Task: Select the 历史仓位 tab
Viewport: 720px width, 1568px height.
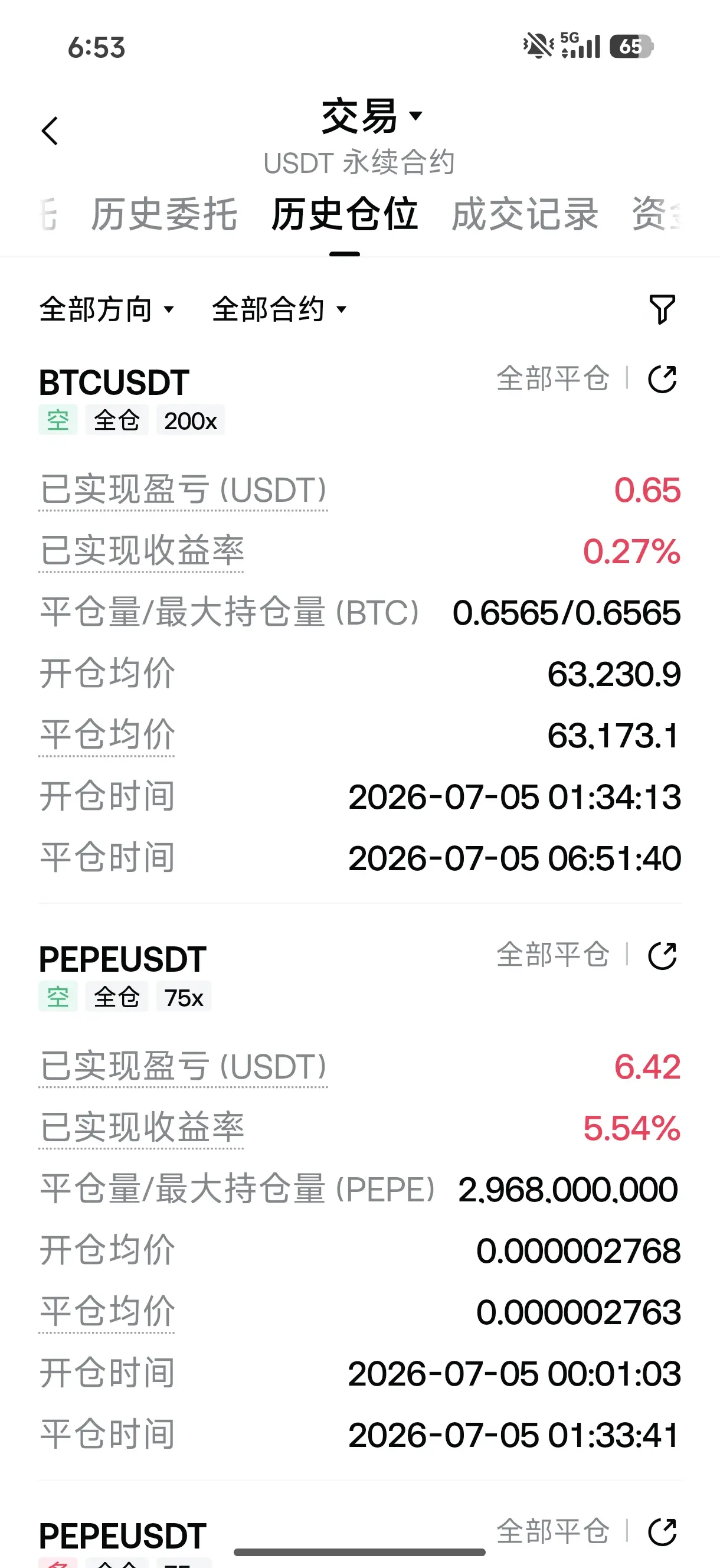Action: pyautogui.click(x=345, y=214)
